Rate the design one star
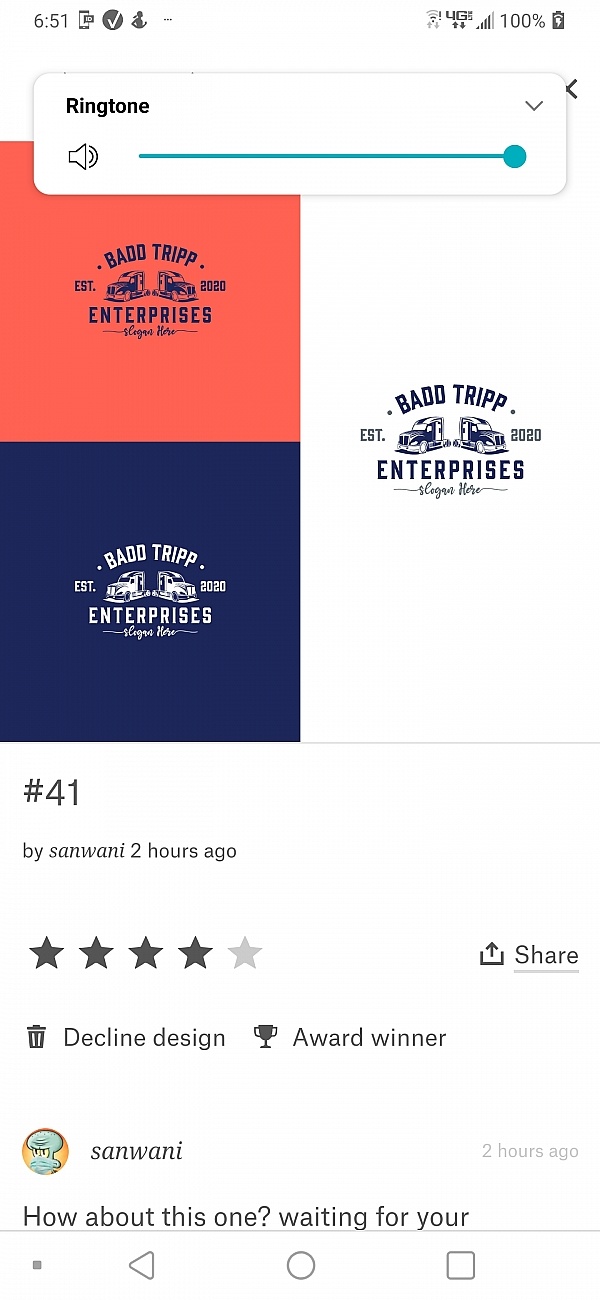The height and width of the screenshot is (1300, 600). pos(46,954)
